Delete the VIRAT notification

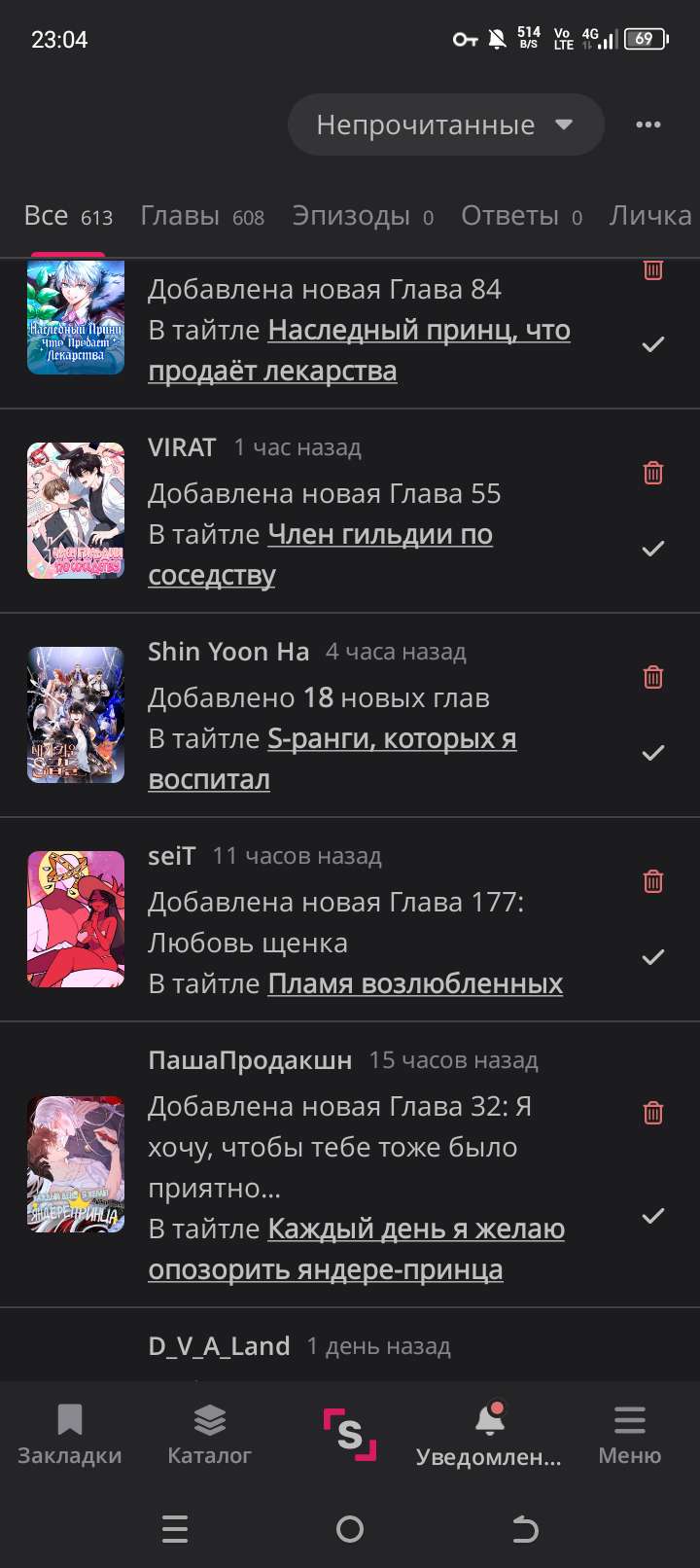(653, 473)
